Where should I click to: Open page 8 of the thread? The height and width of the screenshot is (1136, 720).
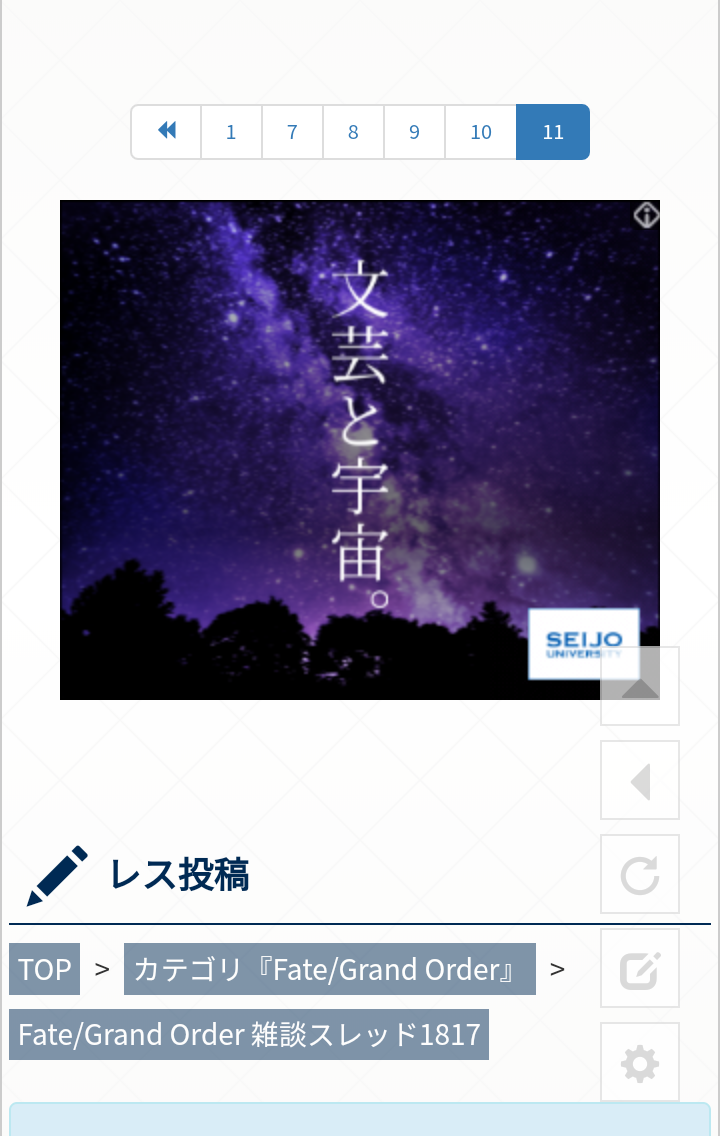pos(353,132)
